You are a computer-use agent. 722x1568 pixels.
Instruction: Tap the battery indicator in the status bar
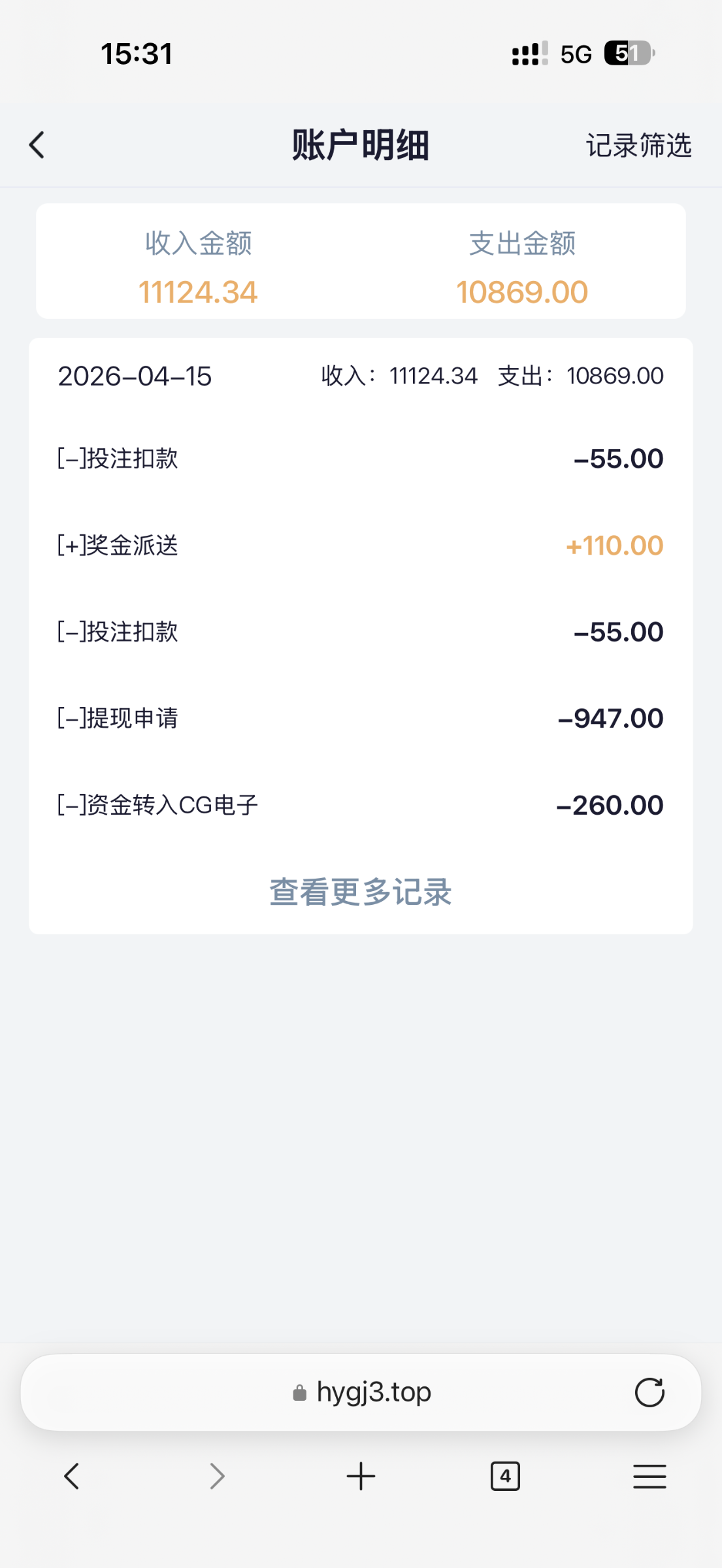[627, 52]
